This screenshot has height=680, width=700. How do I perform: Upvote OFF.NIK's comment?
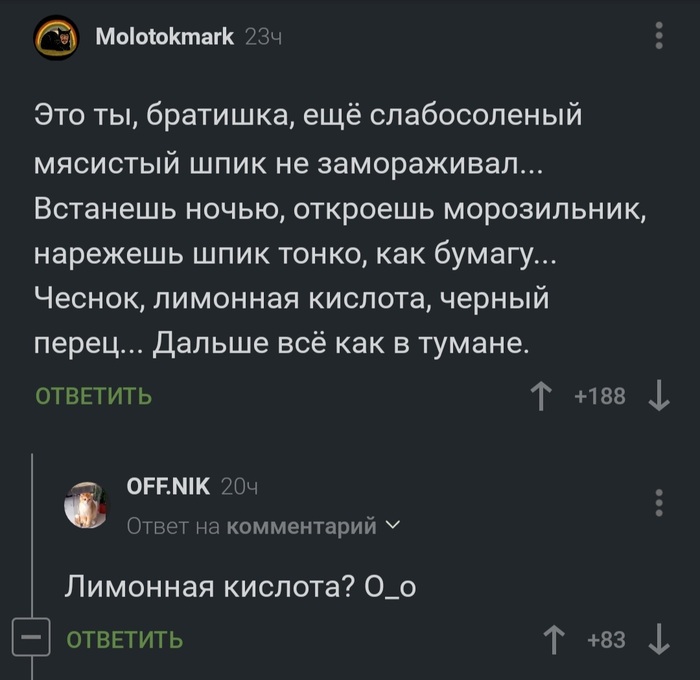[x=553, y=639]
